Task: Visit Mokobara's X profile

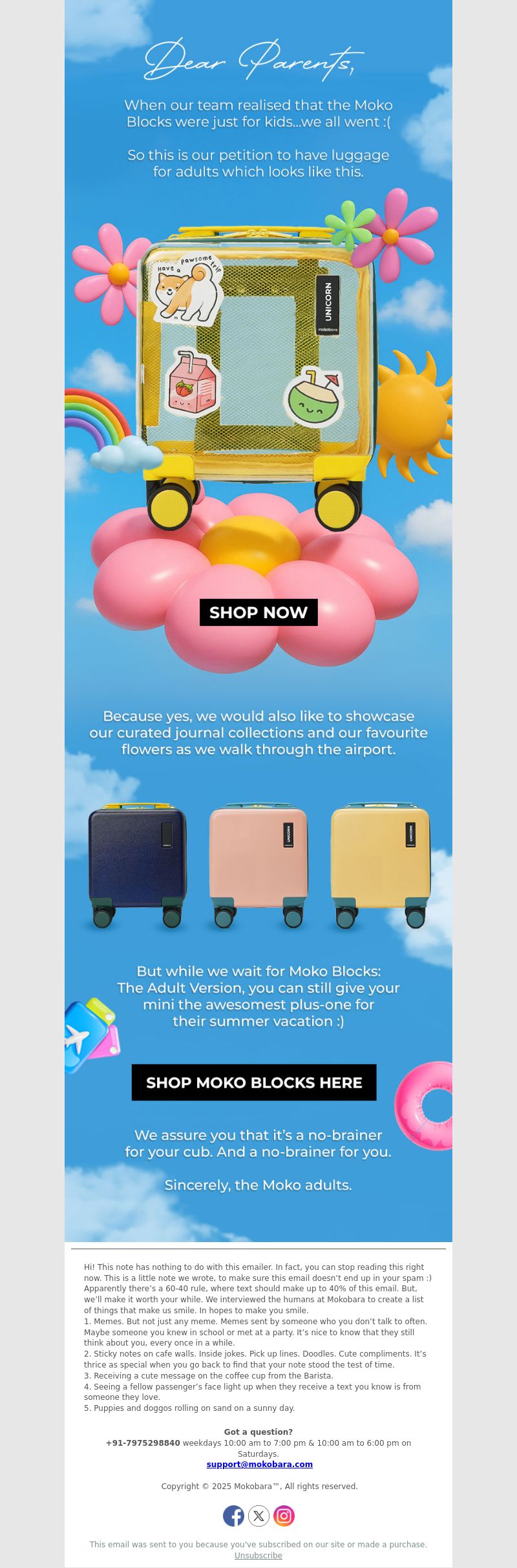Action: pyautogui.click(x=258, y=1516)
